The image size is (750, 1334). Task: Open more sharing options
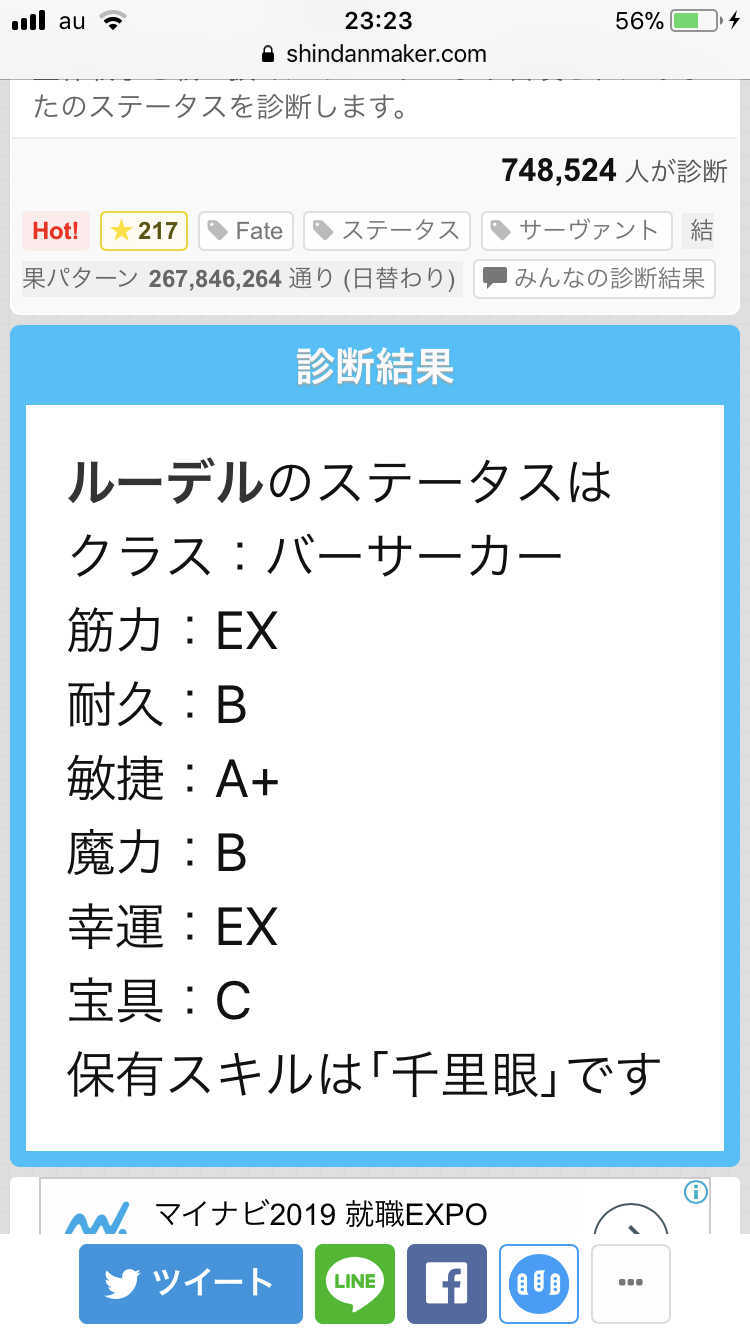coord(630,1283)
